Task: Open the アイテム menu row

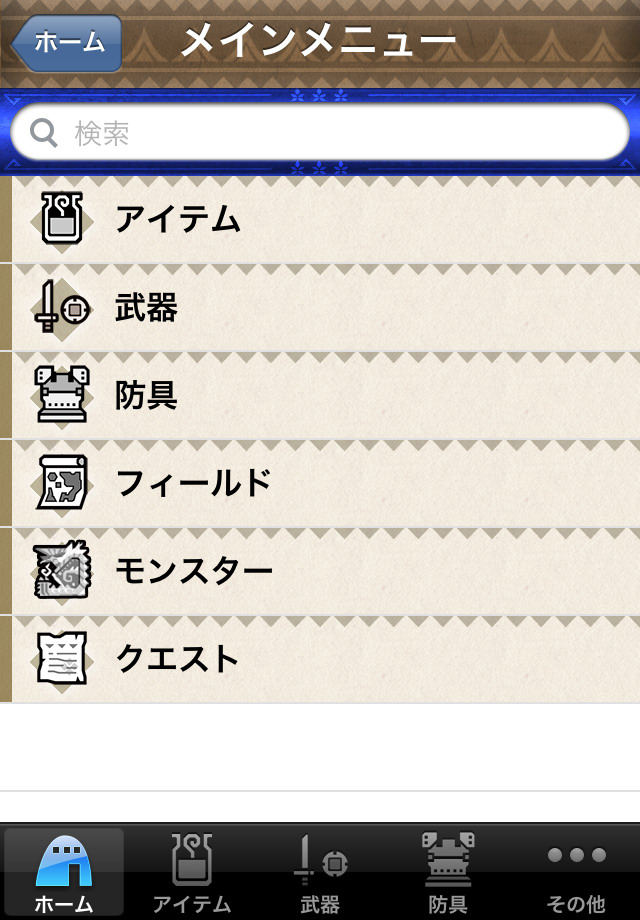Action: click(320, 219)
